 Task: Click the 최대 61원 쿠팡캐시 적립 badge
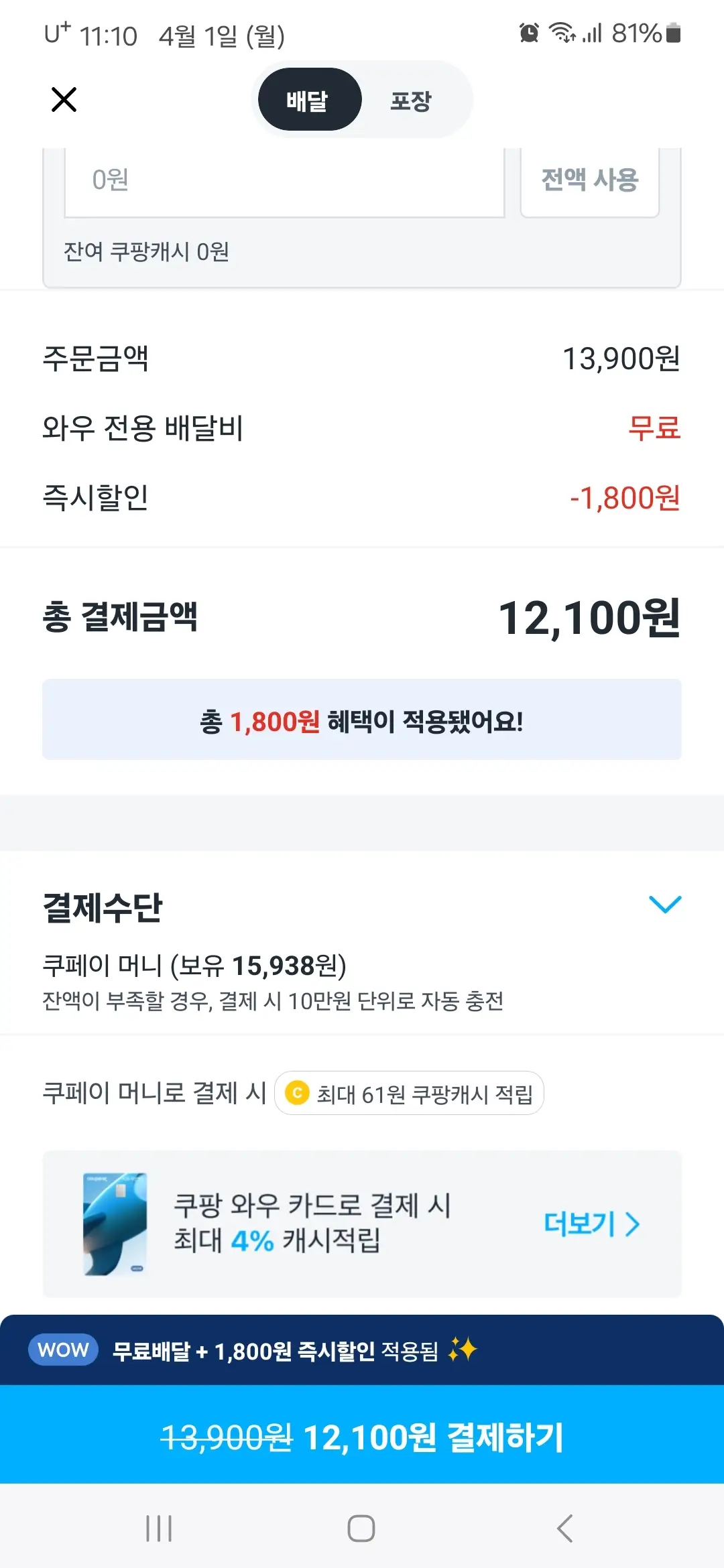click(x=410, y=1093)
